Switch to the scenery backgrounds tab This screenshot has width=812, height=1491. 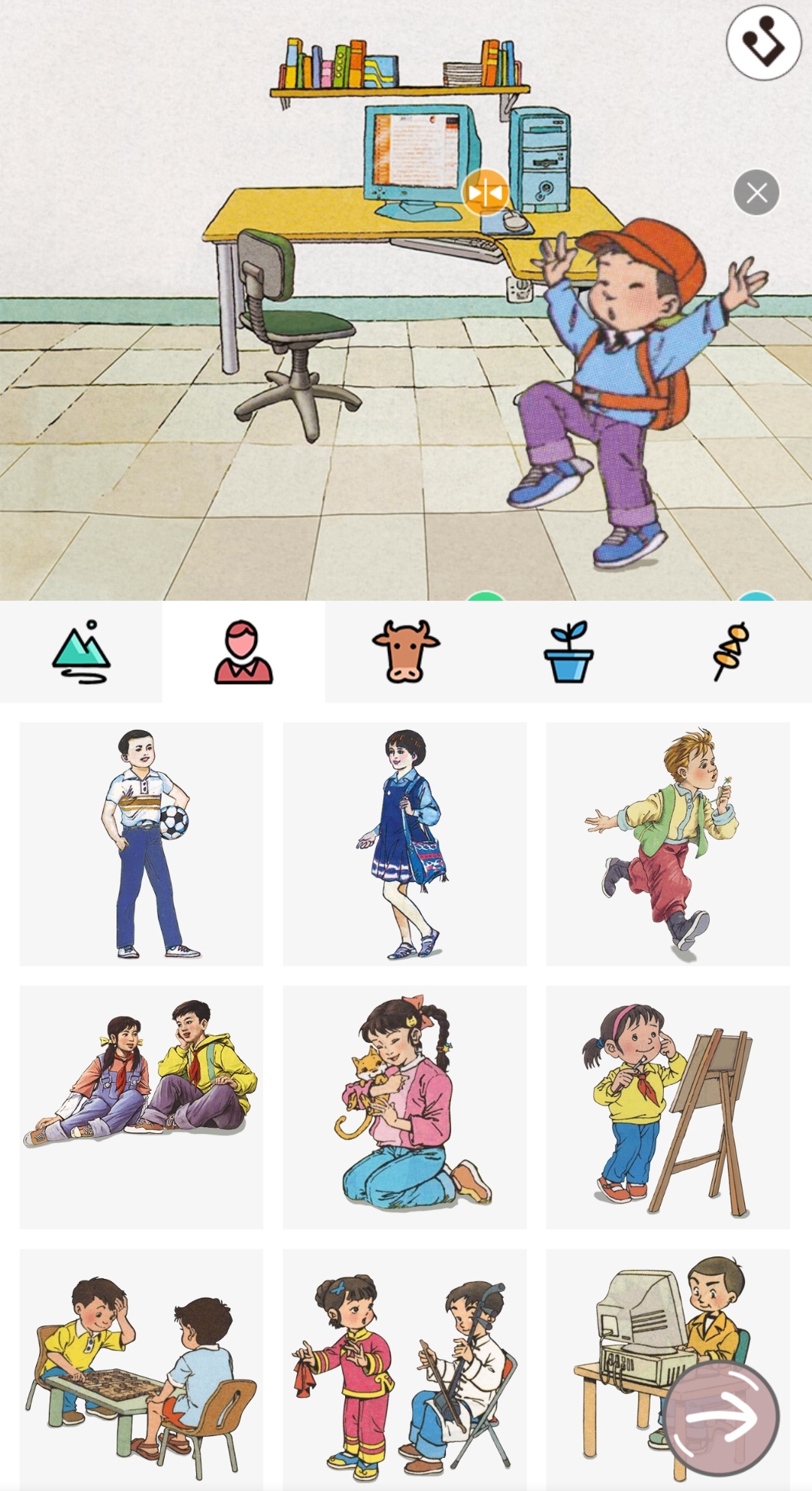(x=81, y=652)
